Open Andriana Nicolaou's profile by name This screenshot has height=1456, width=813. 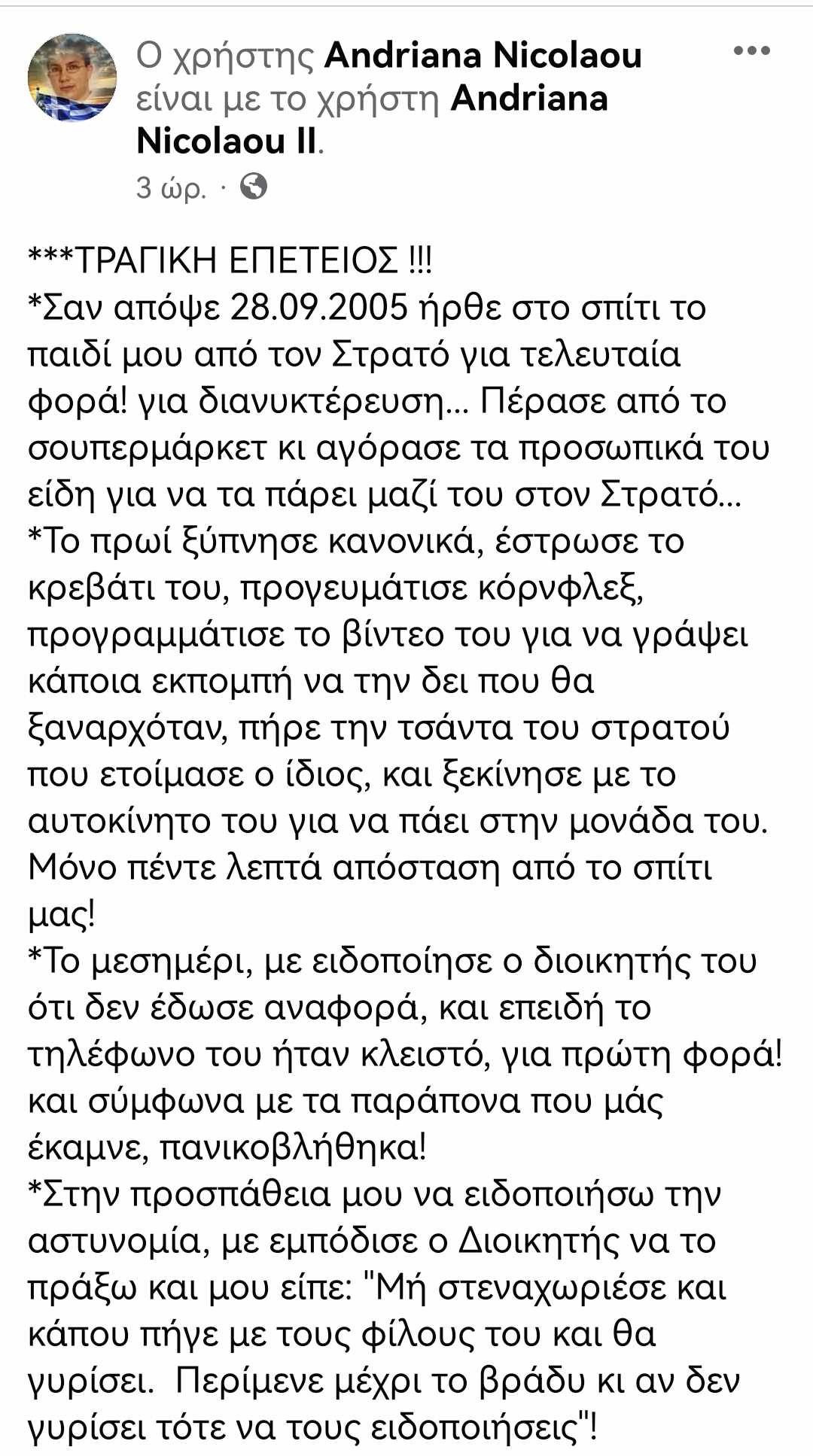[483, 55]
